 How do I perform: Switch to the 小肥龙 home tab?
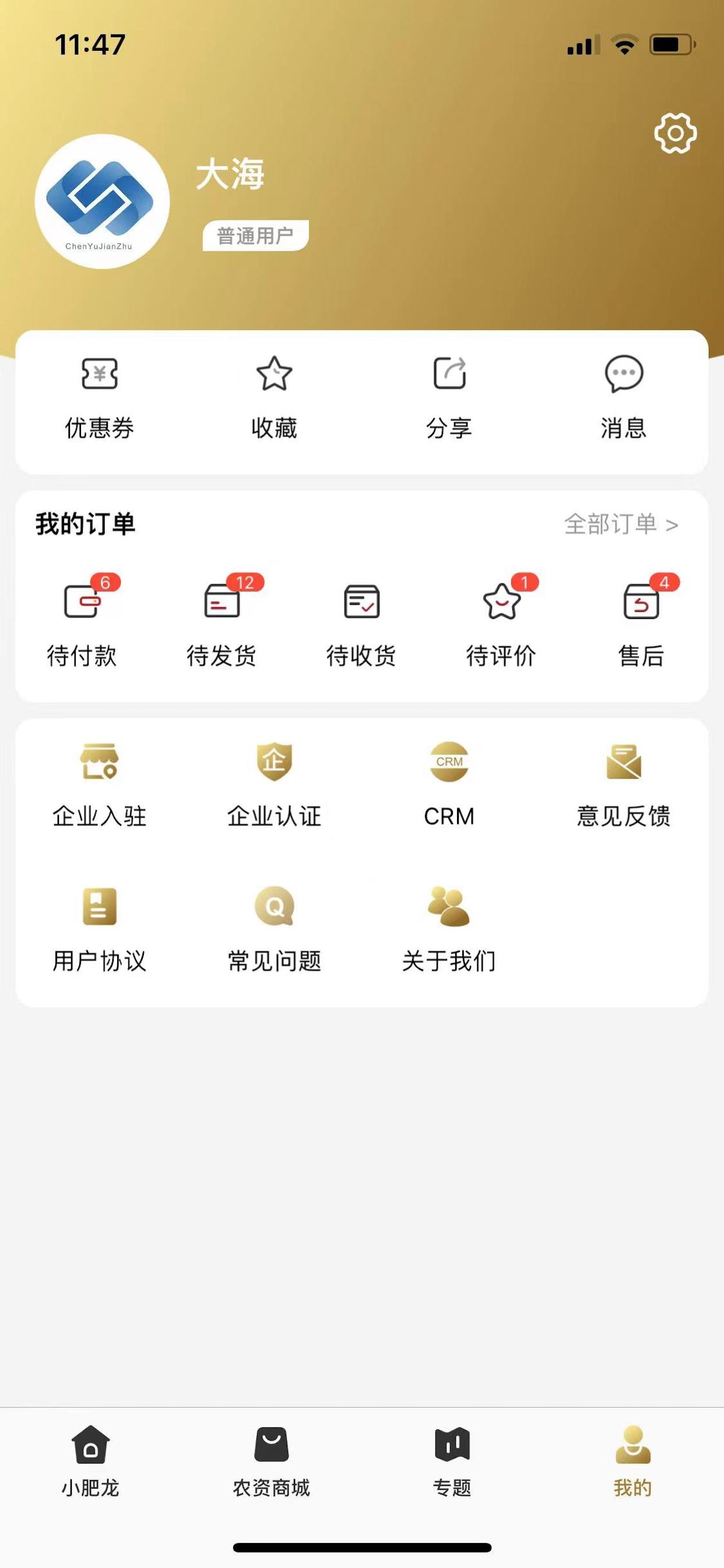click(90, 1461)
